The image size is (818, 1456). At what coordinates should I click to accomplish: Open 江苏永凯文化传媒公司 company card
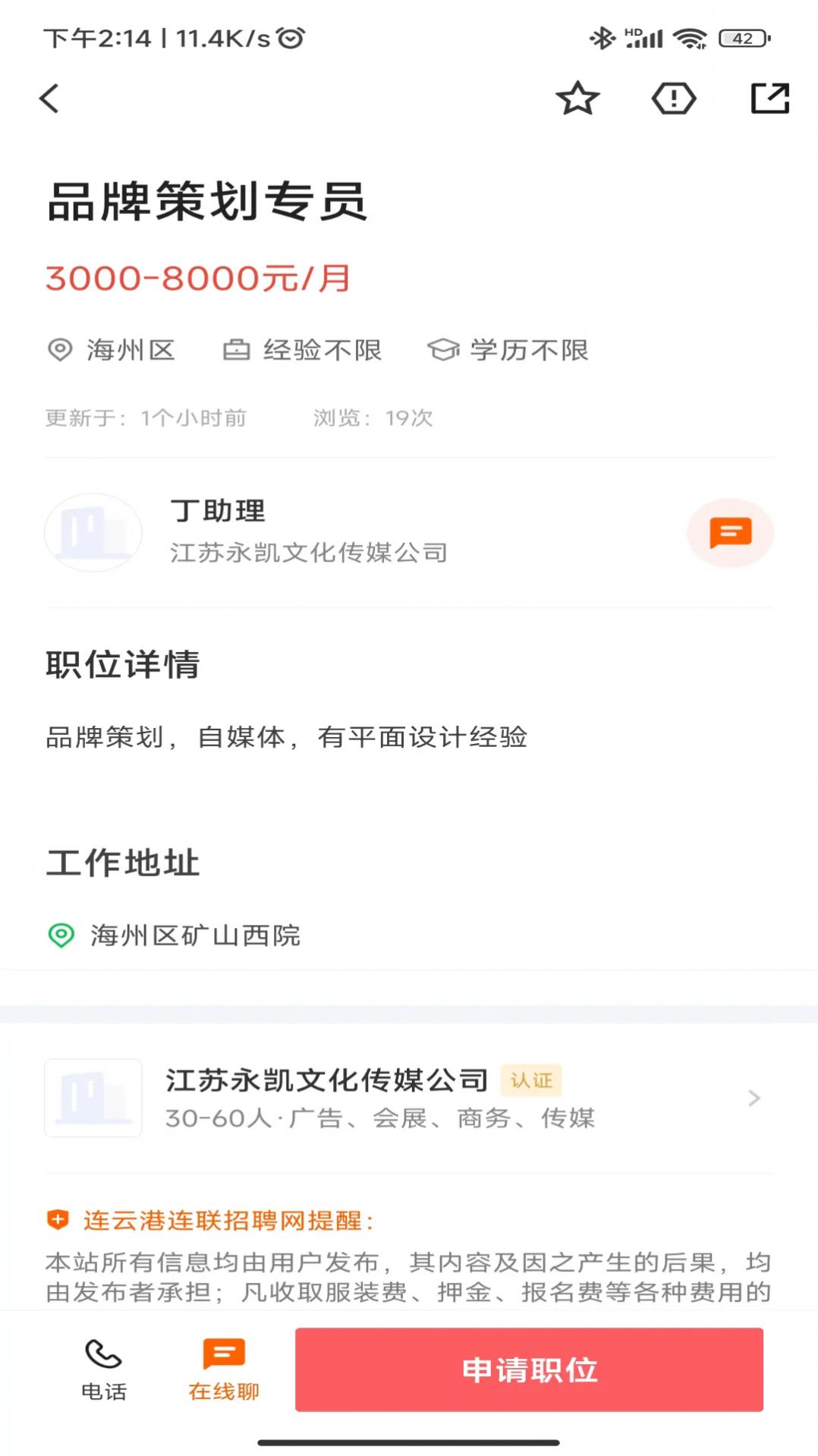tap(326, 1080)
